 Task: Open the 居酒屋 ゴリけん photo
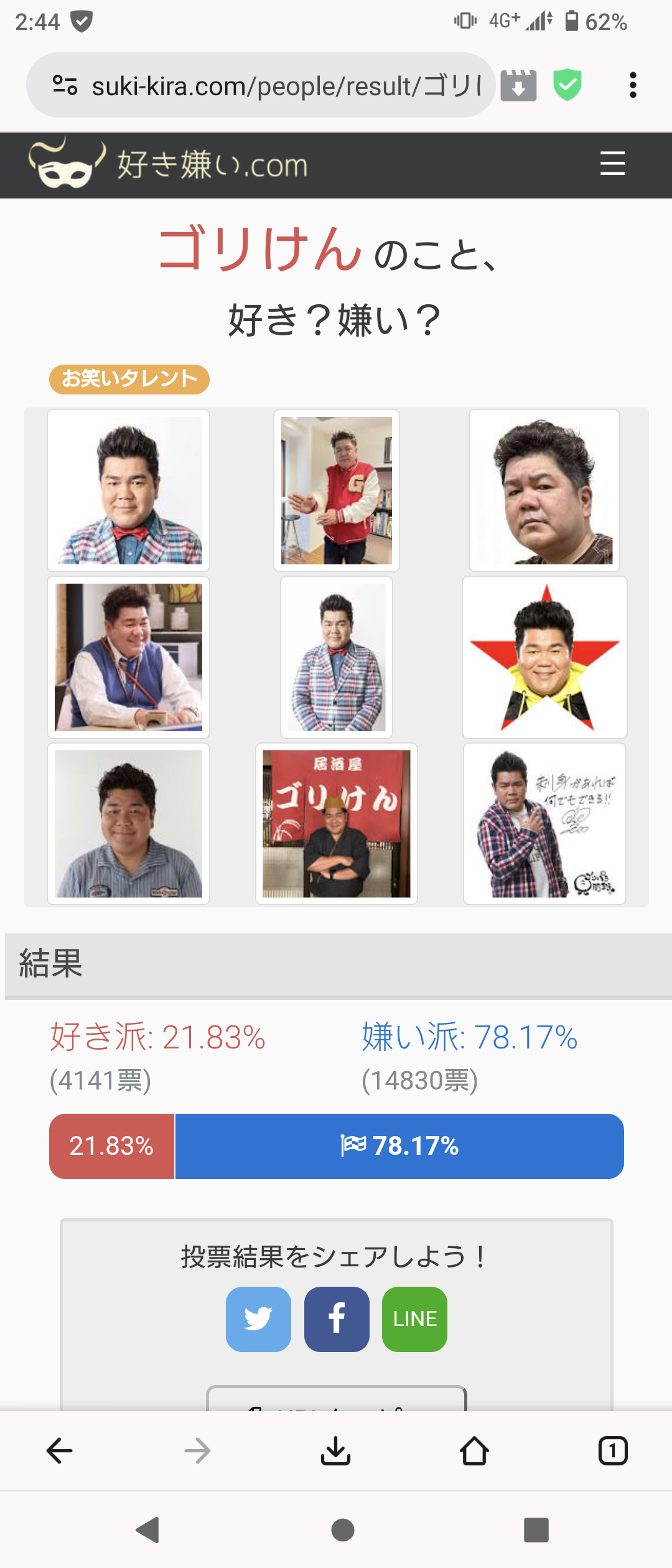pos(337,823)
